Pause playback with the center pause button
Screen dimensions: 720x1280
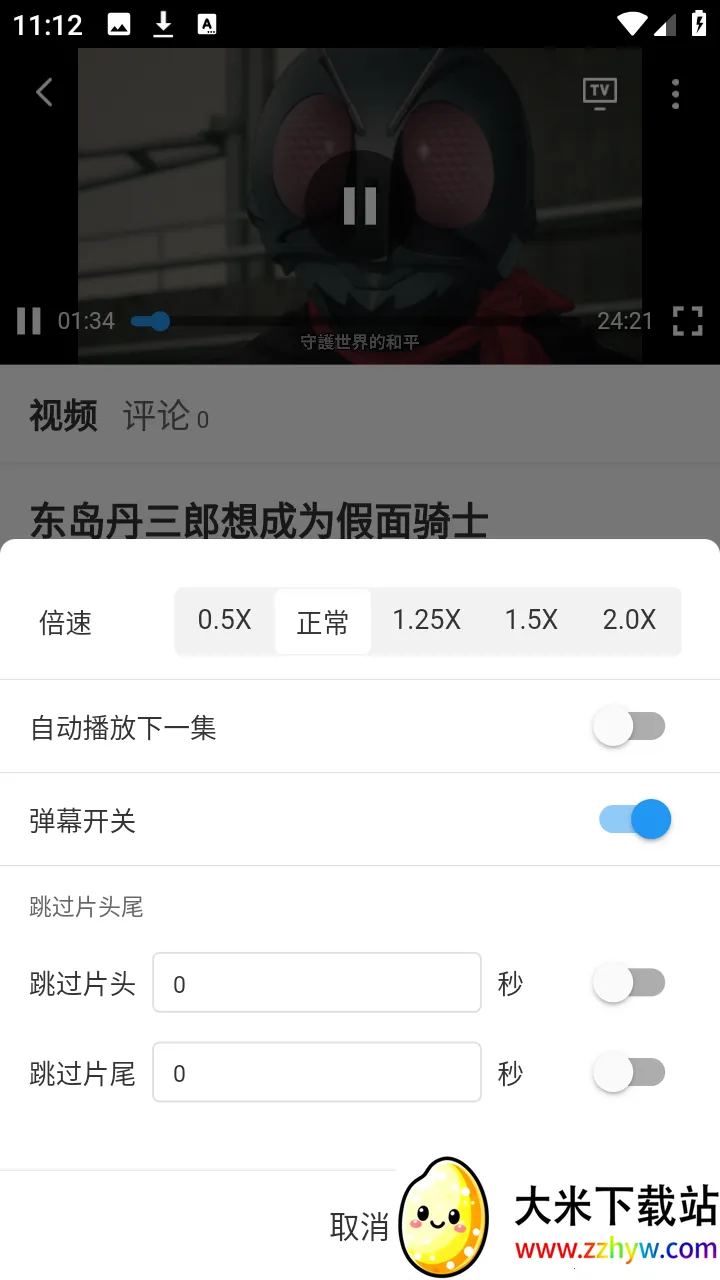tap(359, 205)
